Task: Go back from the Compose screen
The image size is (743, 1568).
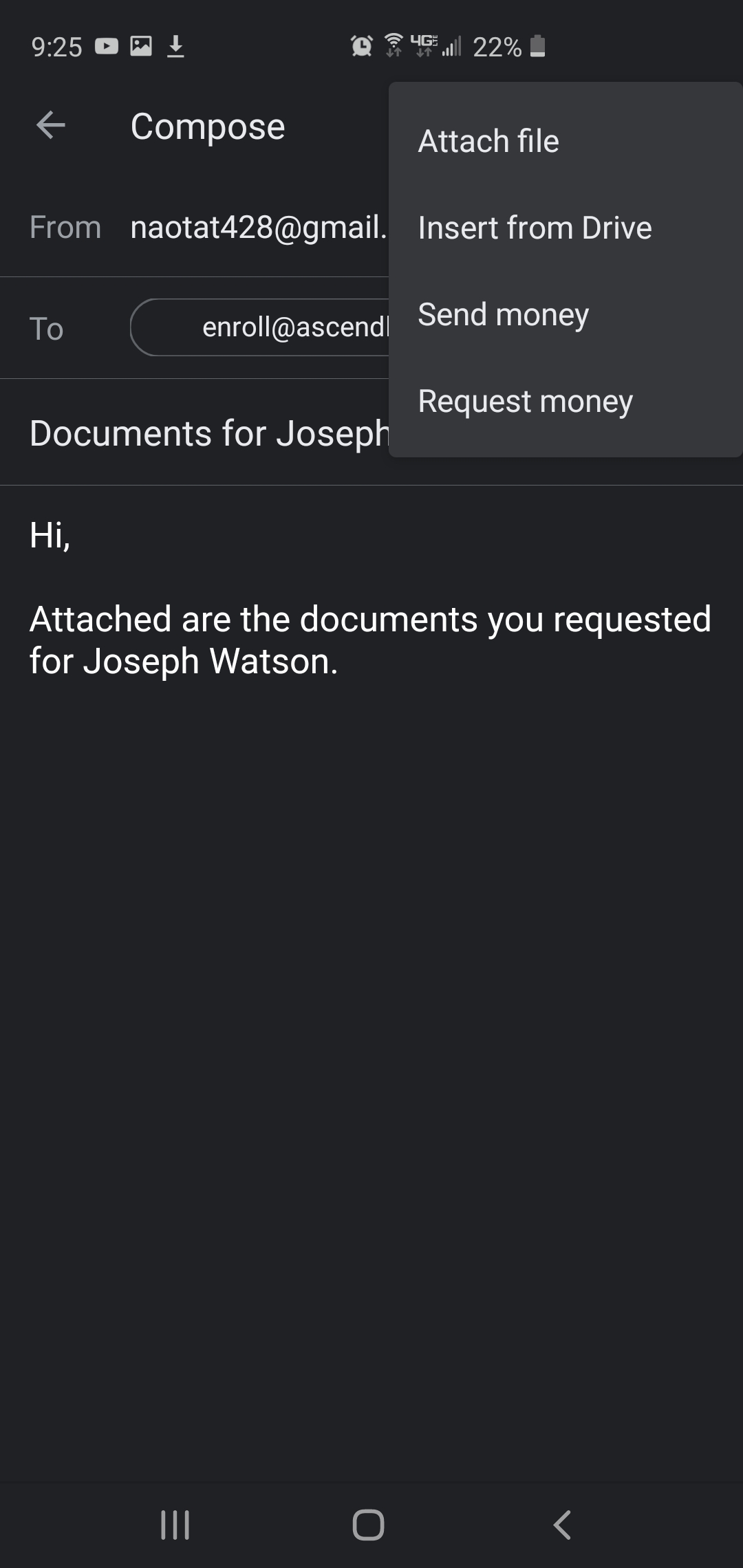Action: 51,126
